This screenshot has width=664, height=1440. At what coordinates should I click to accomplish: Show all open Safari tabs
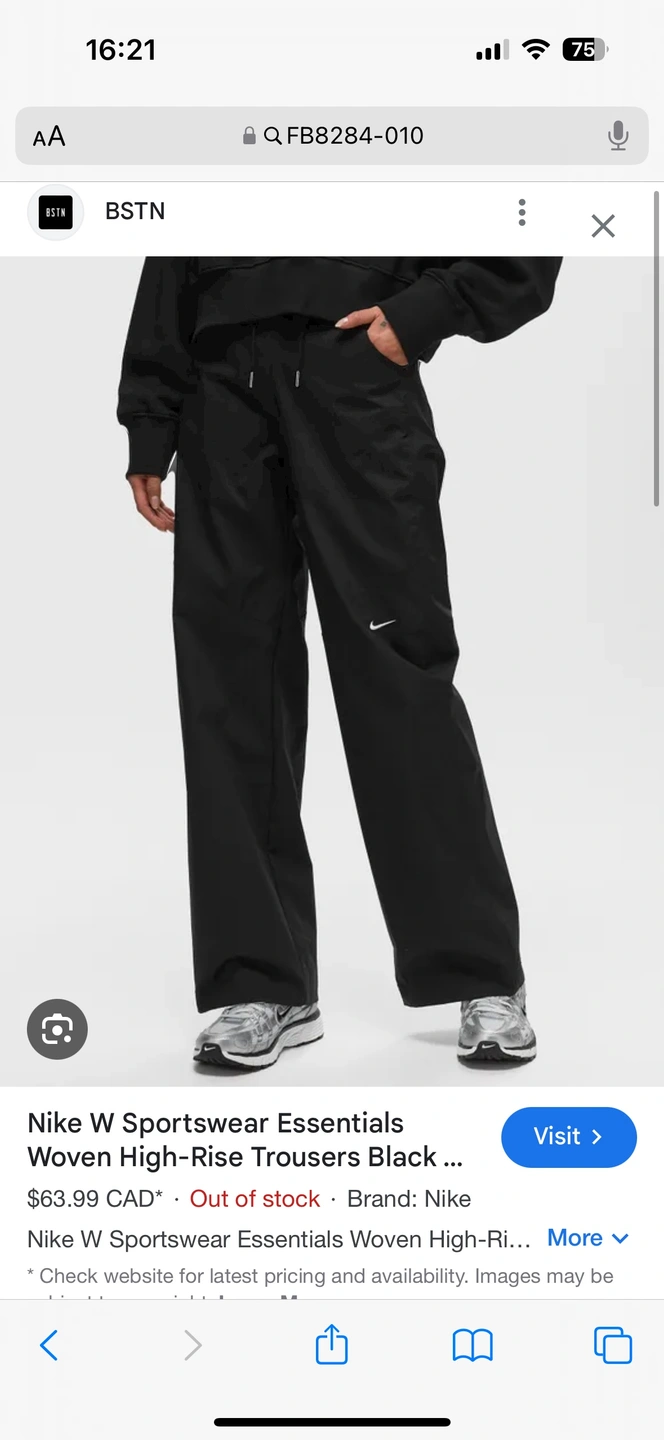coord(612,1345)
